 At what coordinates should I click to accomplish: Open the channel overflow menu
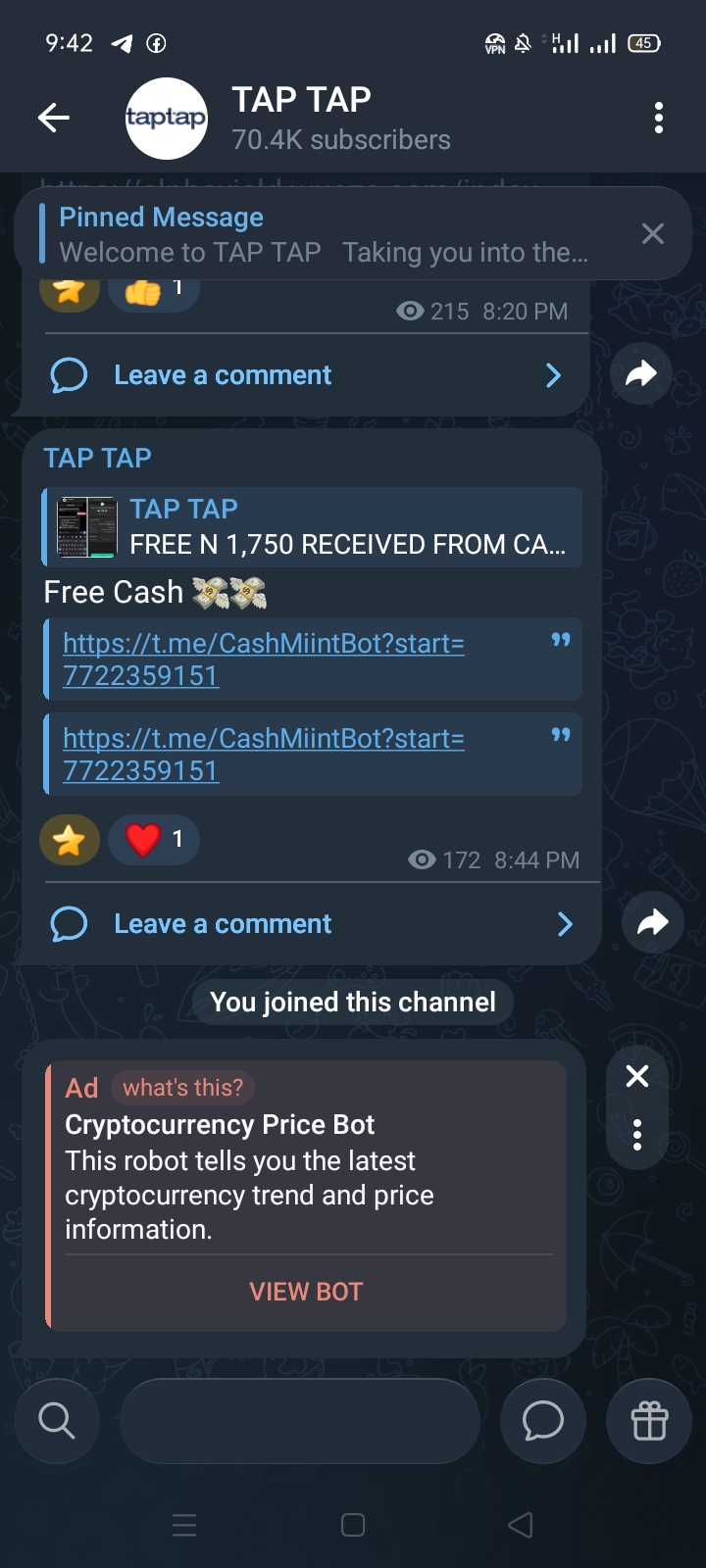click(x=658, y=119)
